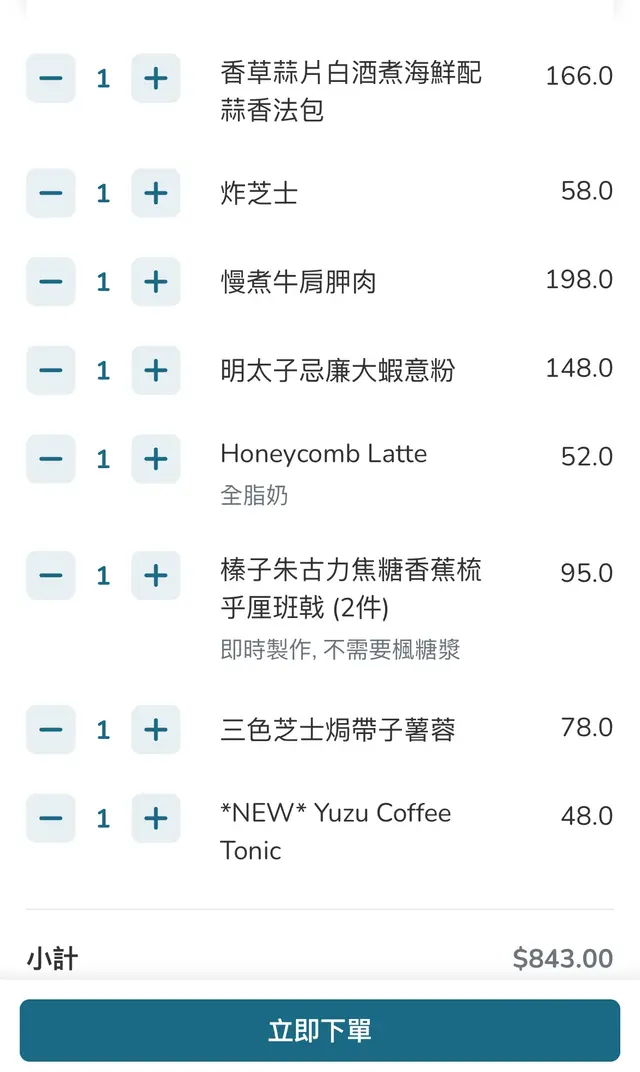Add one more 炸芝士
Screen dimensions: 640x1072
[x=156, y=193]
